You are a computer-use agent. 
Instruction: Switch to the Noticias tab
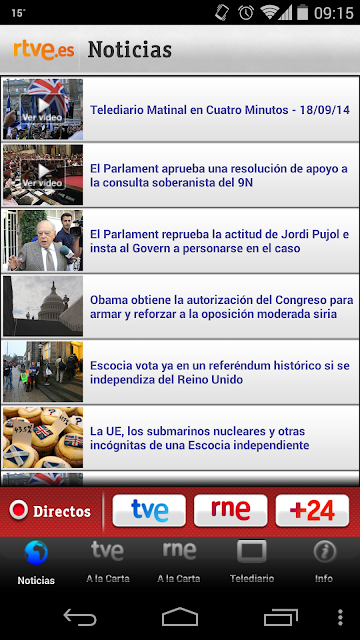click(x=36, y=562)
